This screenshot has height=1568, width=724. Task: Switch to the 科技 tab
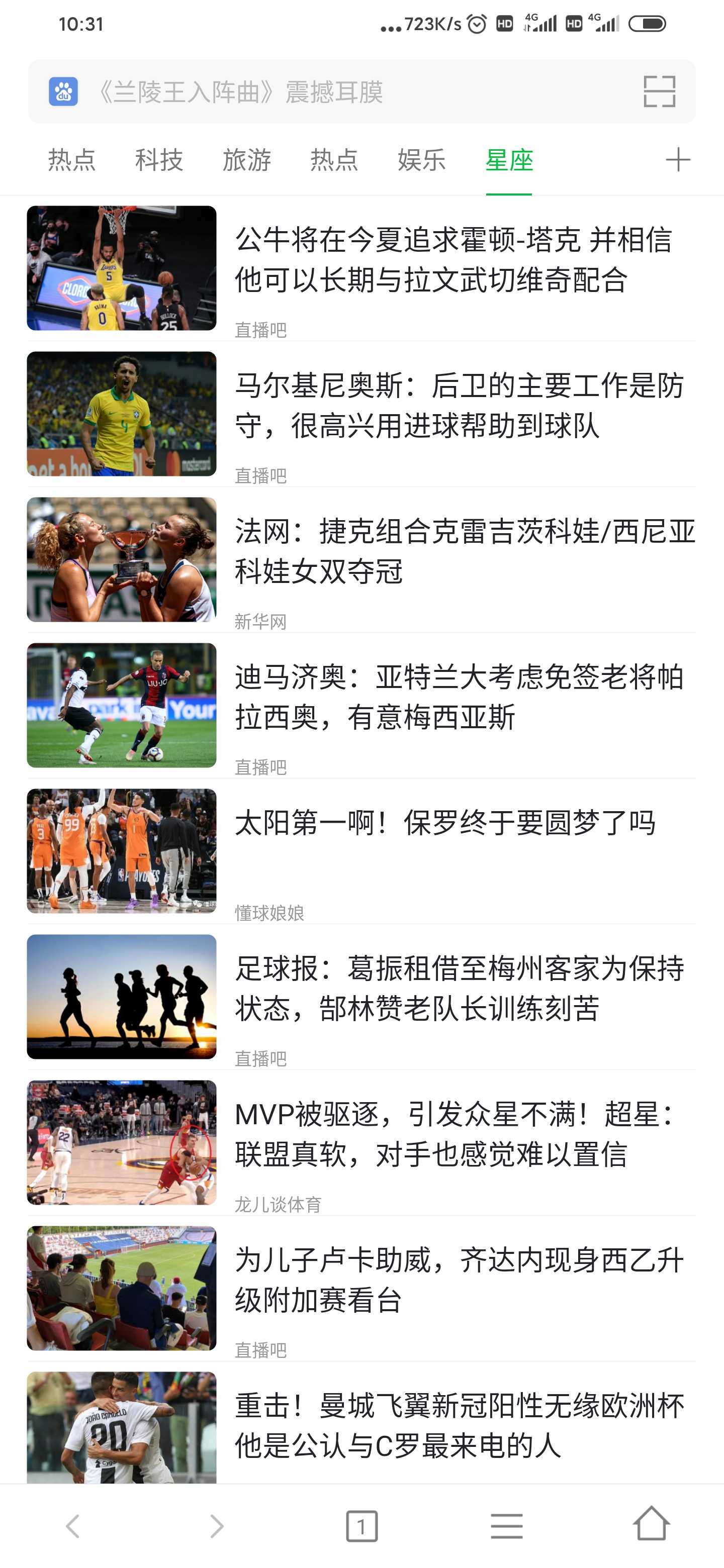click(159, 160)
